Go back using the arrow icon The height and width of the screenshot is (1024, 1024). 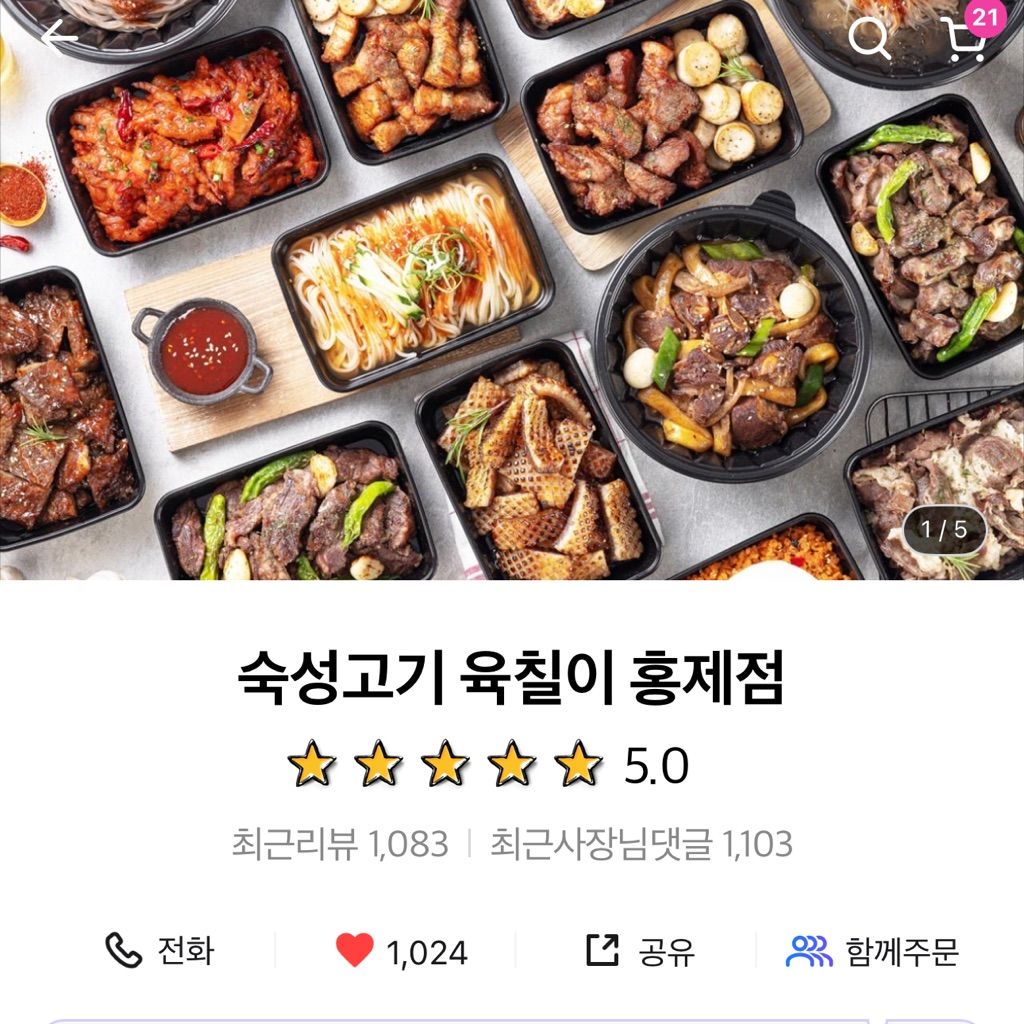tap(59, 38)
